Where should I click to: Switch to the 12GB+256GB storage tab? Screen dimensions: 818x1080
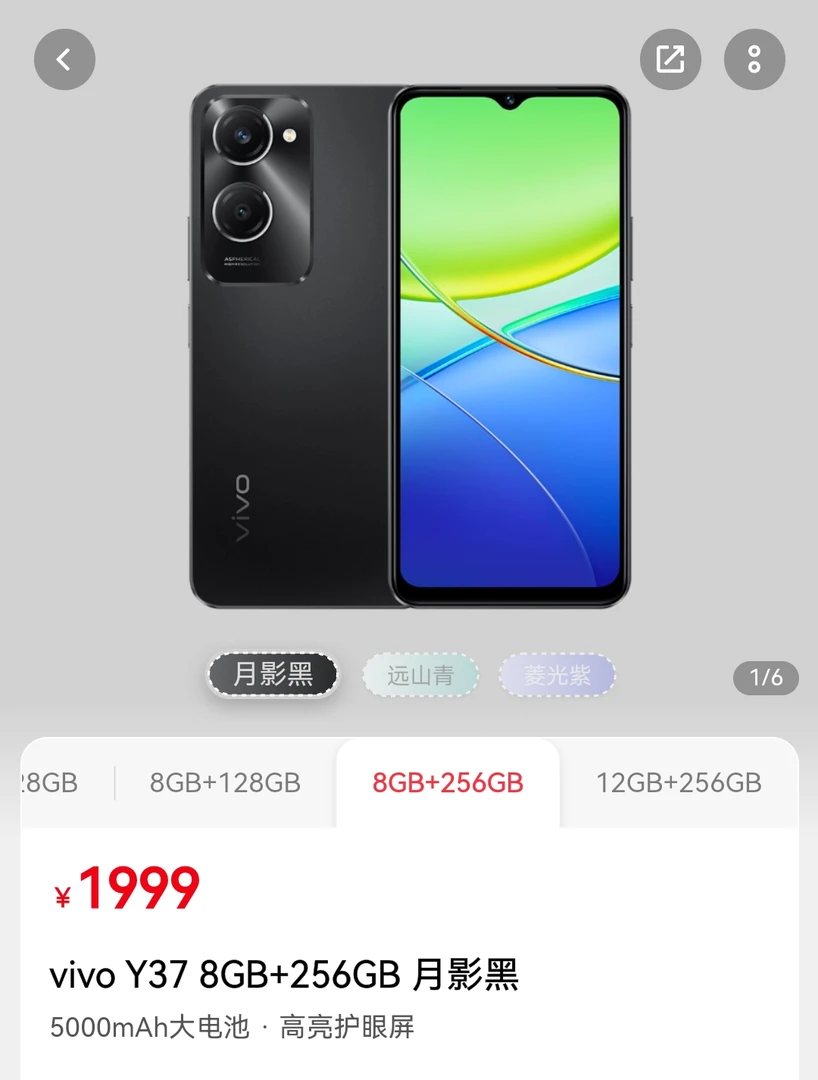click(679, 783)
